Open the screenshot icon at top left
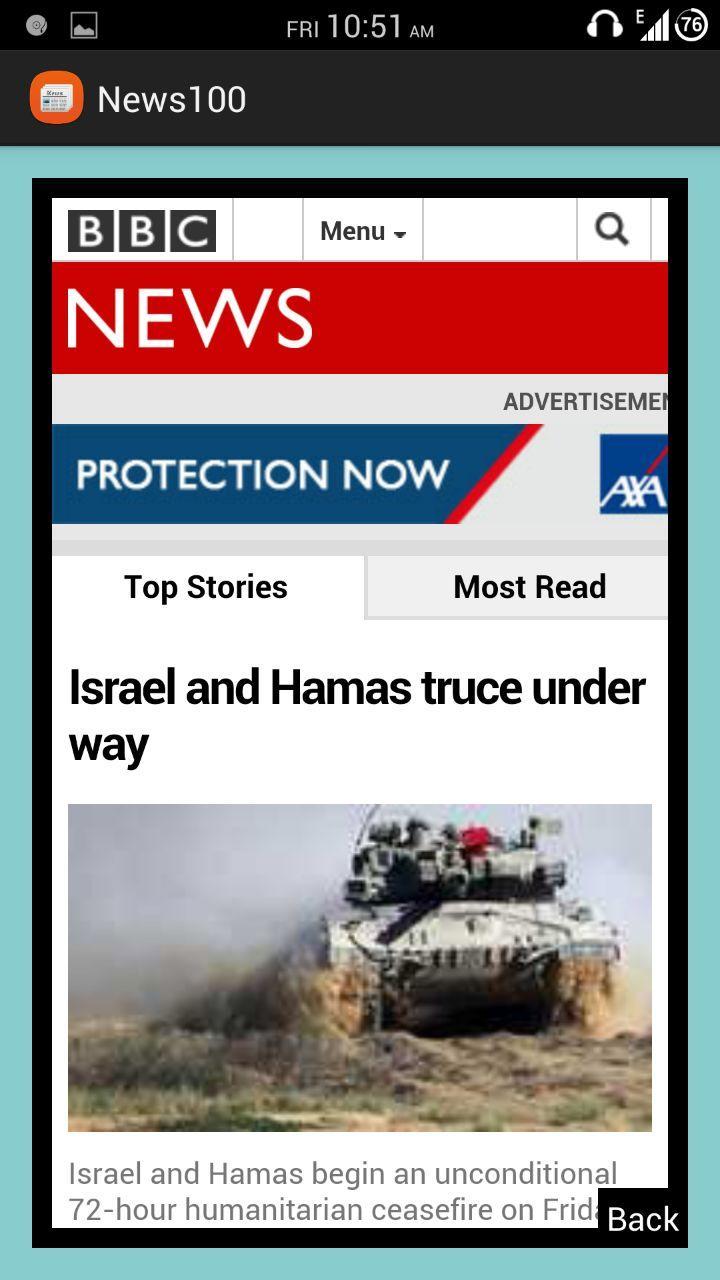 (x=36, y=24)
